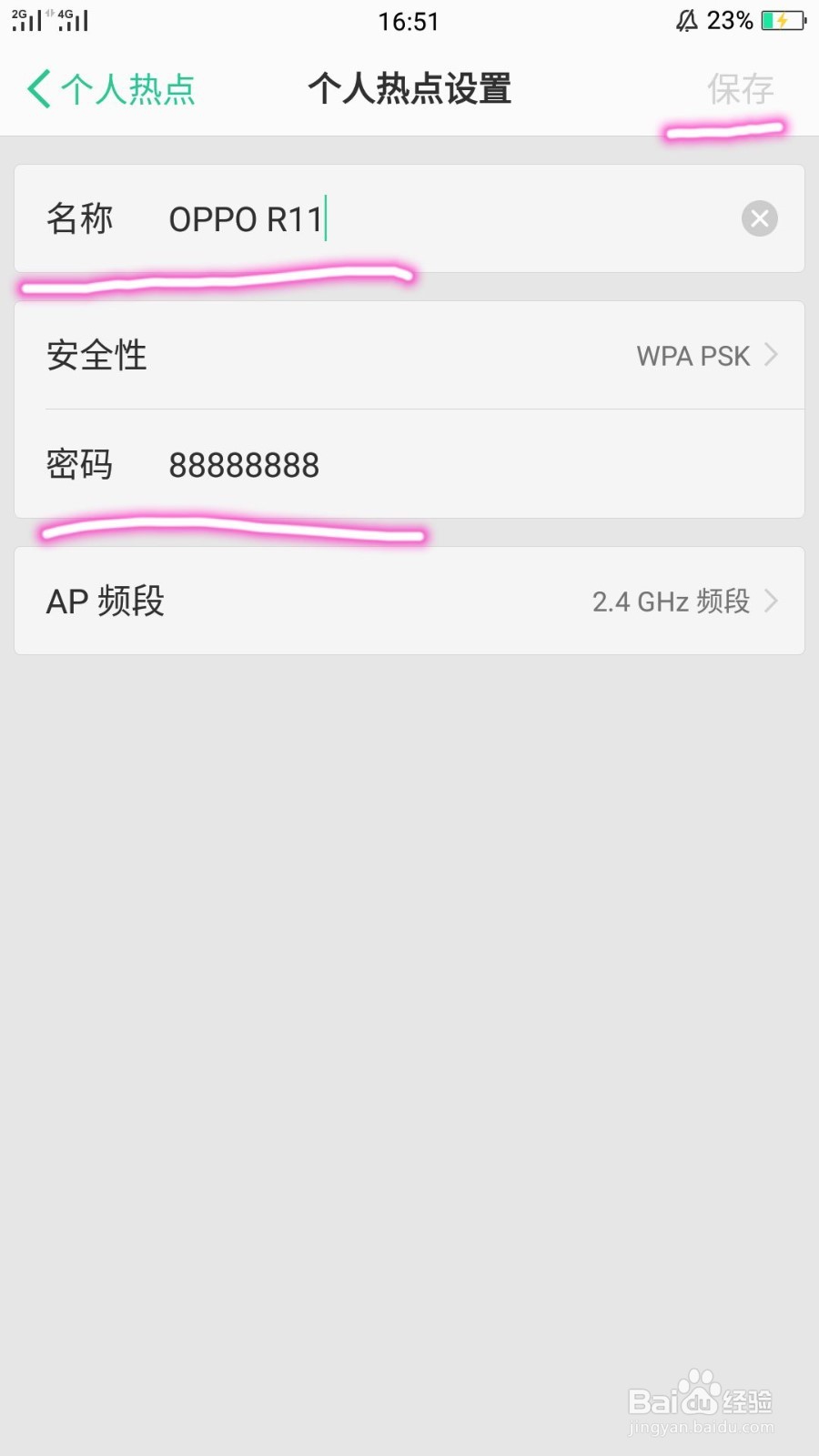Select the WPA PSK security row
This screenshot has width=819, height=1456.
pyautogui.click(x=692, y=355)
